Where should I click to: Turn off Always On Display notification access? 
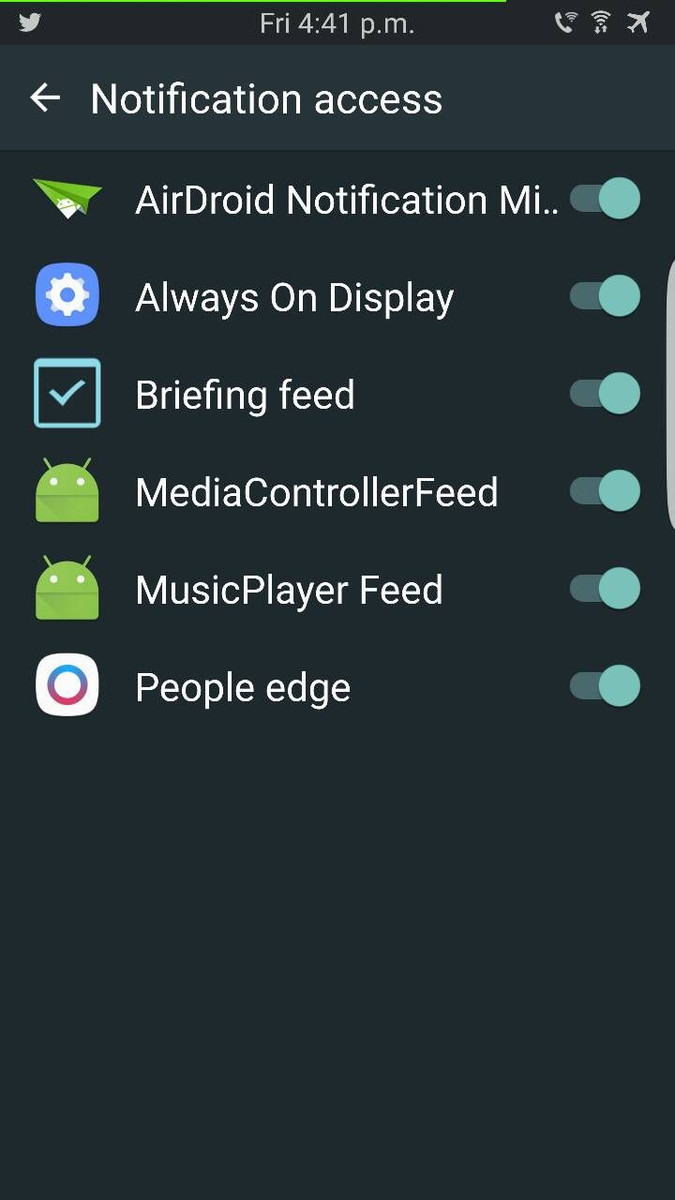tap(606, 296)
